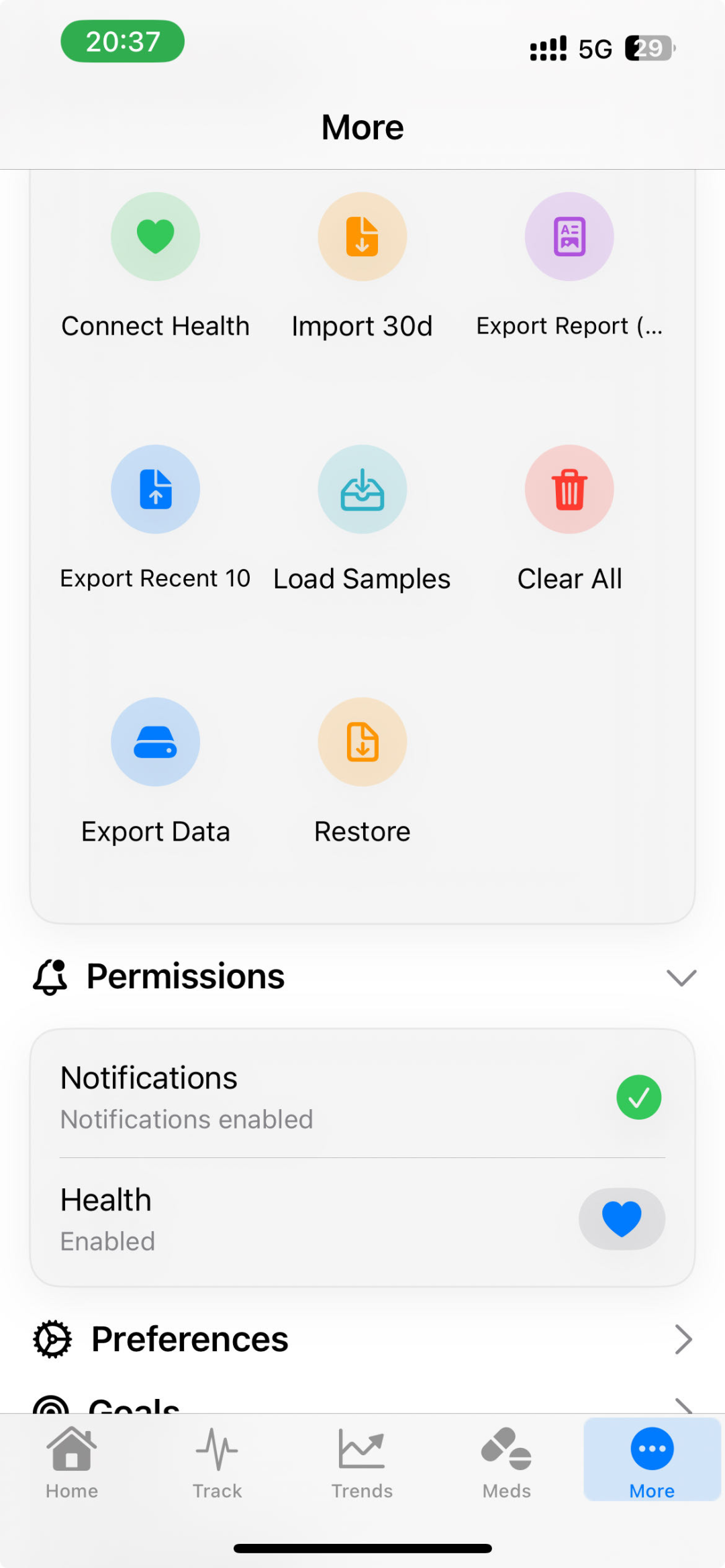Open the Notifications permission row
The height and width of the screenshot is (1568, 725).
tap(362, 1098)
